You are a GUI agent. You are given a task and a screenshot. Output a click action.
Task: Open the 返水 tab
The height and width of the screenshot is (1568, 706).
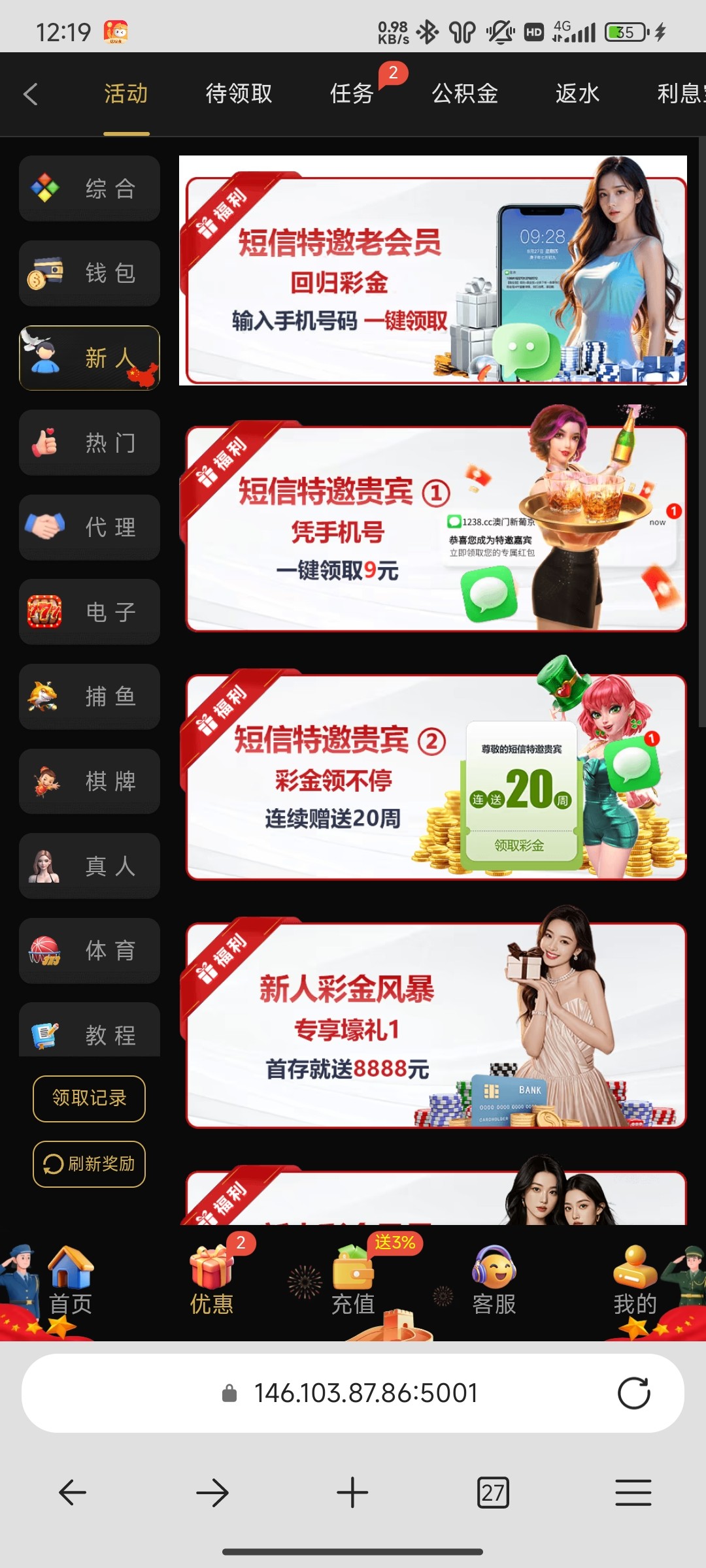tap(577, 94)
